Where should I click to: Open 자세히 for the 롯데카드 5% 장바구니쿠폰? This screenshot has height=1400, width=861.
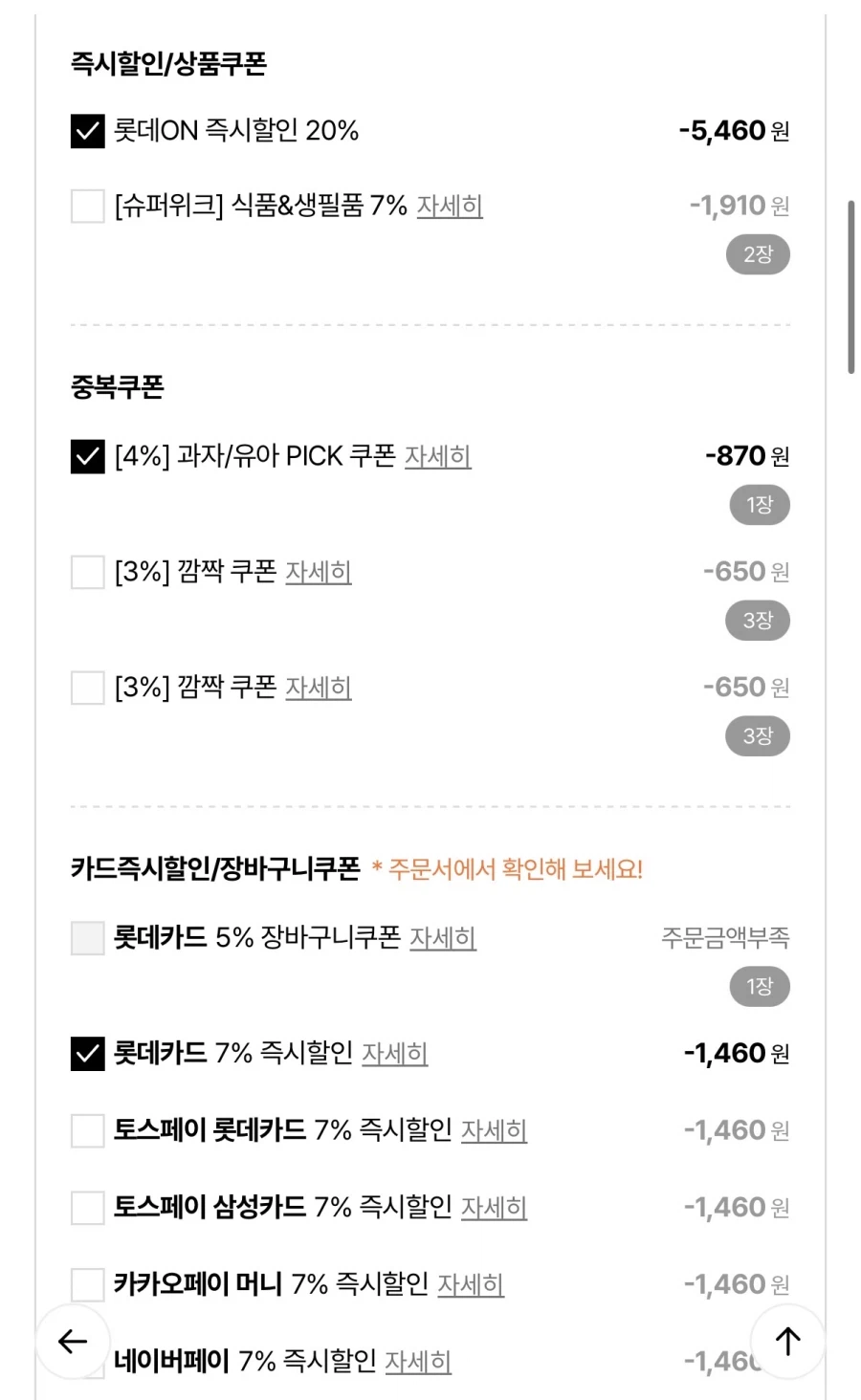pyautogui.click(x=442, y=939)
